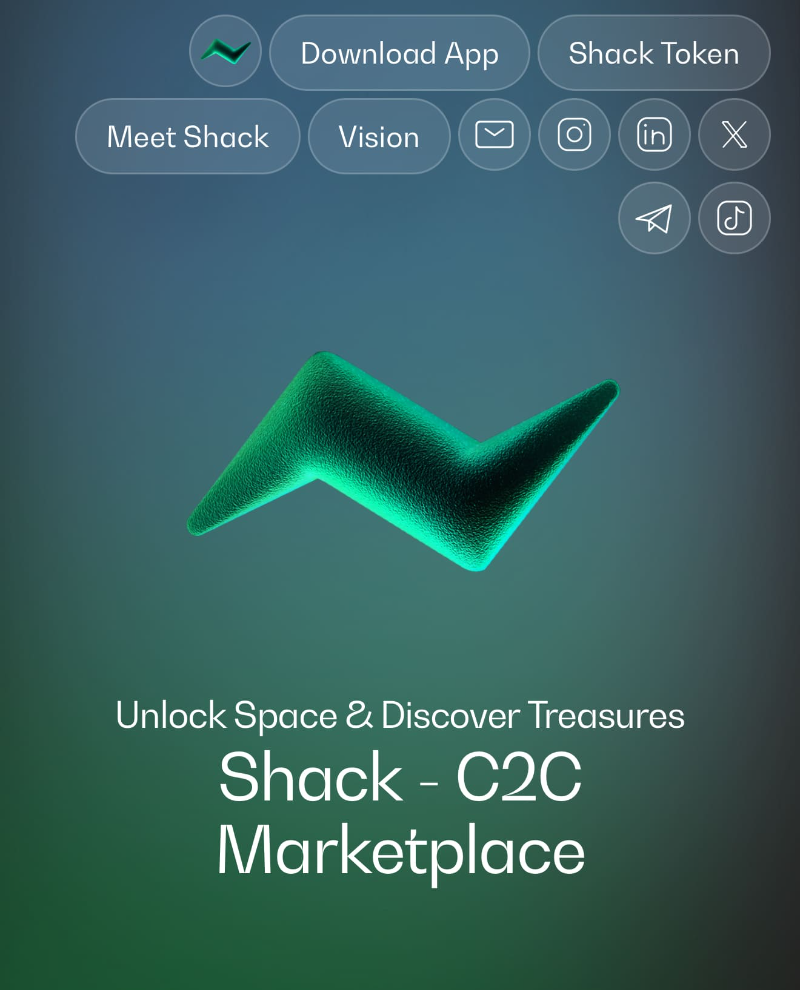800x990 pixels.
Task: Click the tagline 'Unlock Space & Discover Treasures'
Action: point(400,715)
